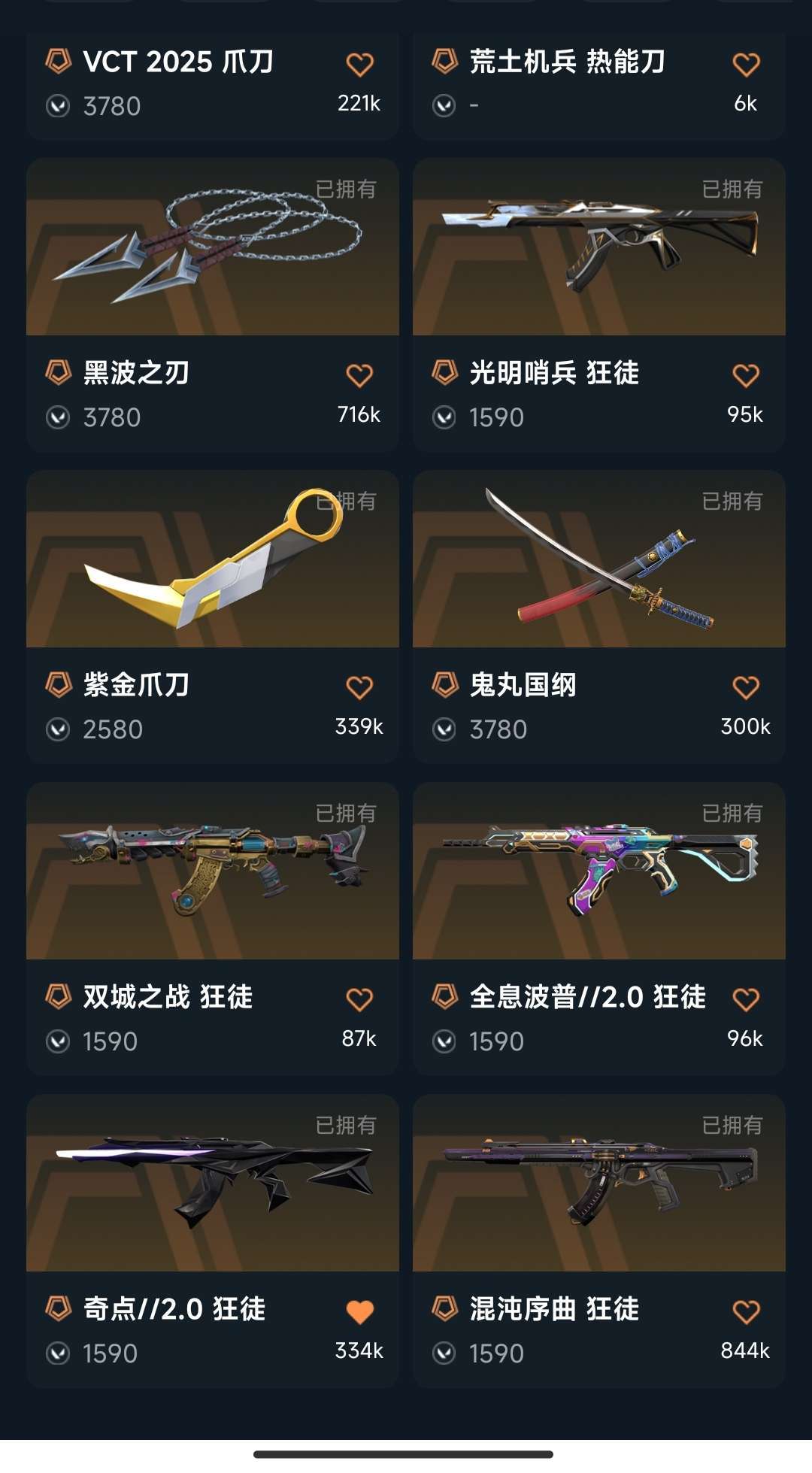Favorite the 光明哨兵 狂徒 skin
This screenshot has width=812, height=1473.
[746, 375]
